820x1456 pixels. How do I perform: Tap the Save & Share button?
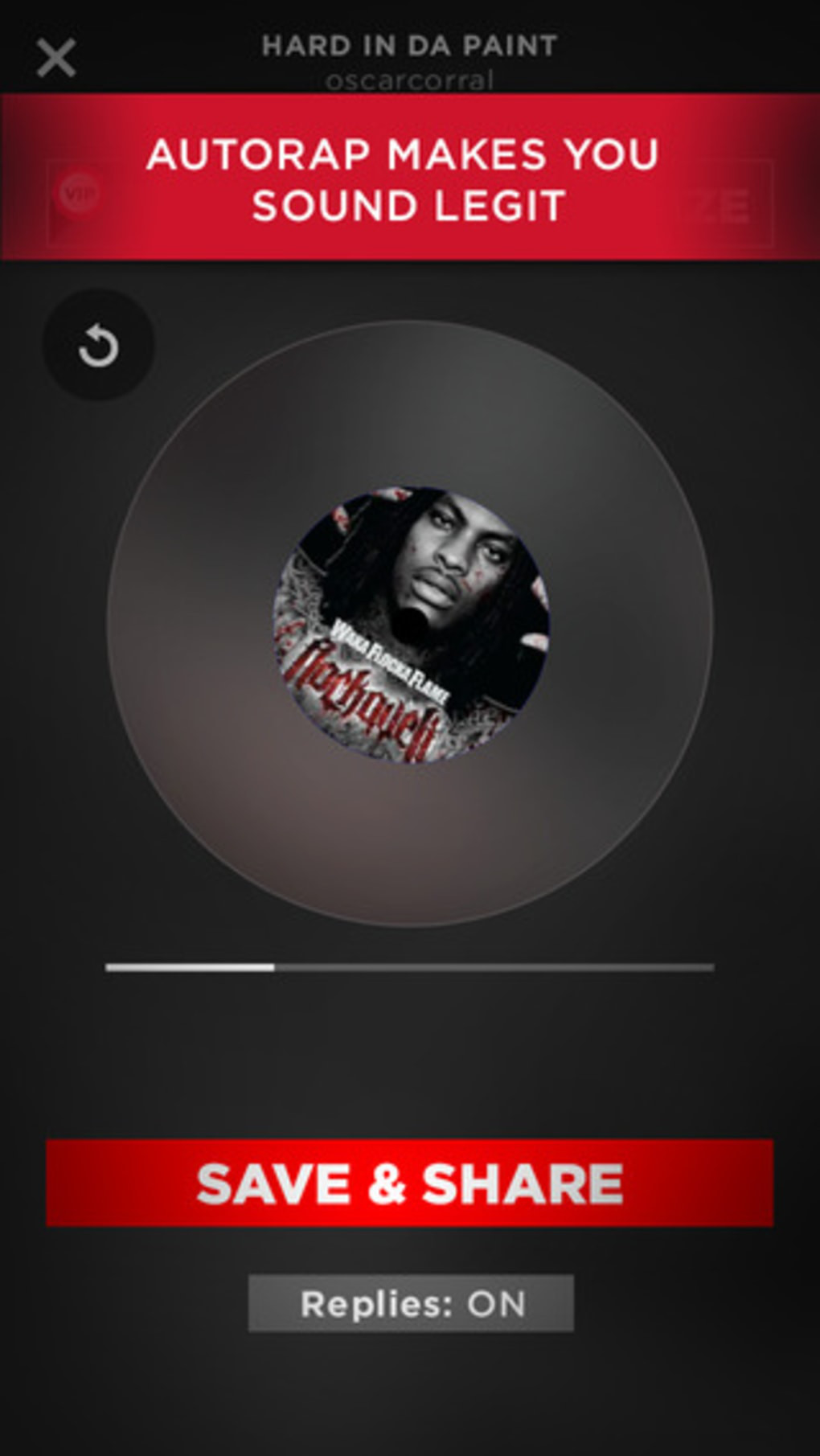pos(409,1182)
